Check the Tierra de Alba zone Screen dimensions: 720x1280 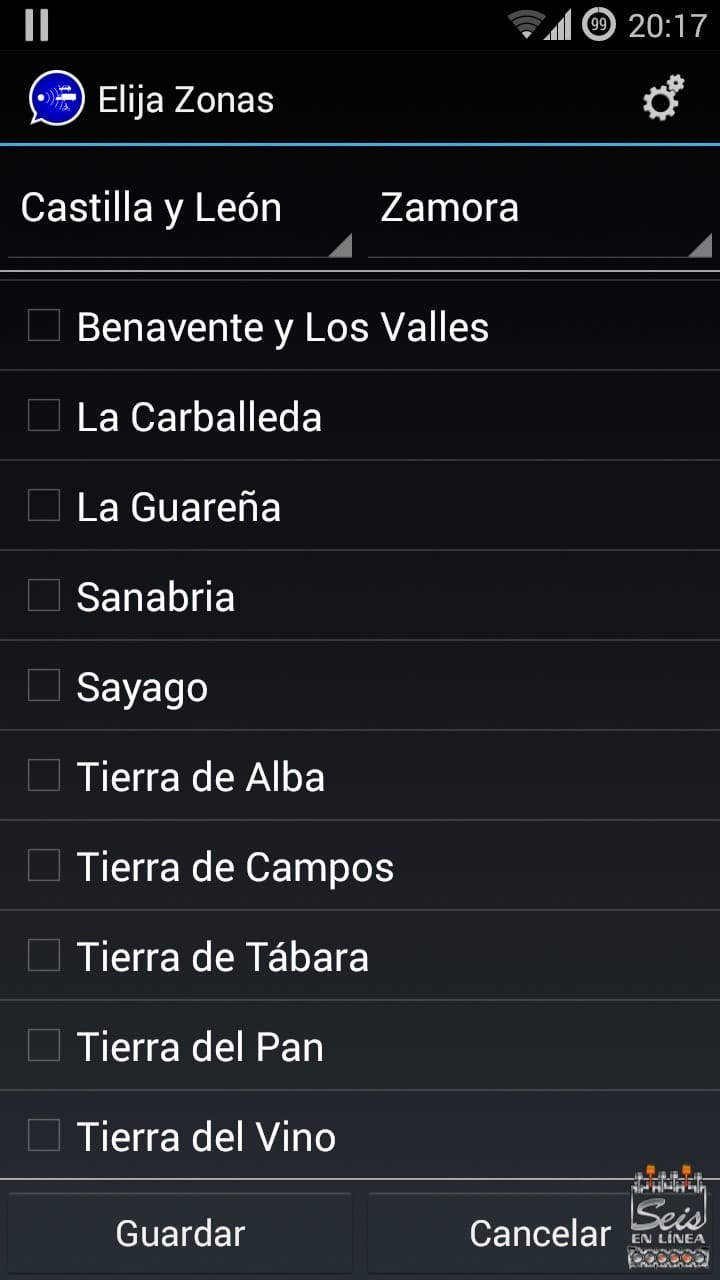[44, 776]
